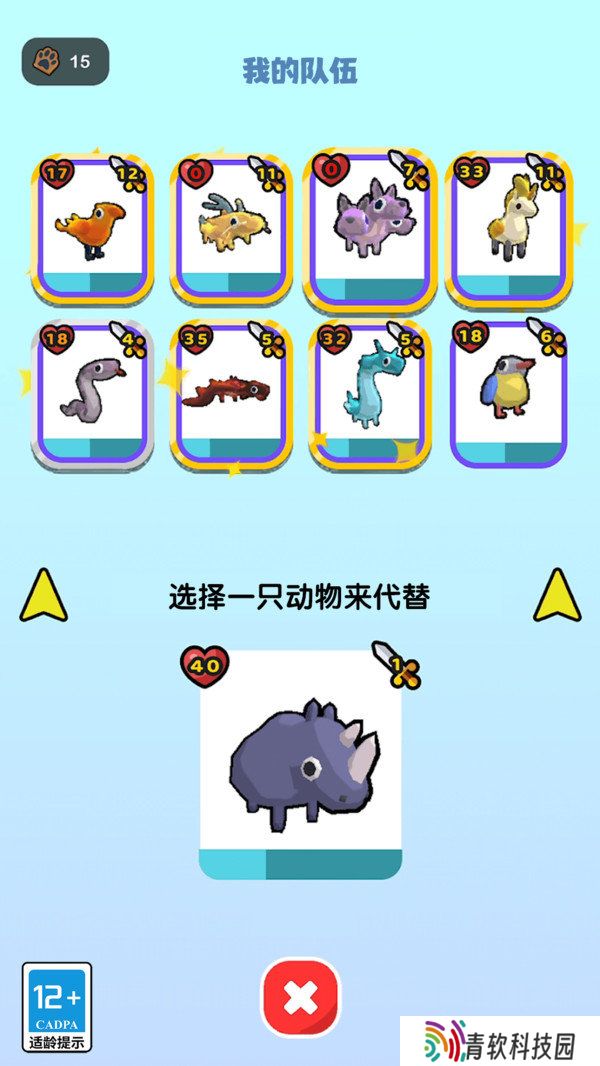Image resolution: width=600 pixels, height=1066 pixels.
Task: Tap the left yellow arrow
Action: 43,595
